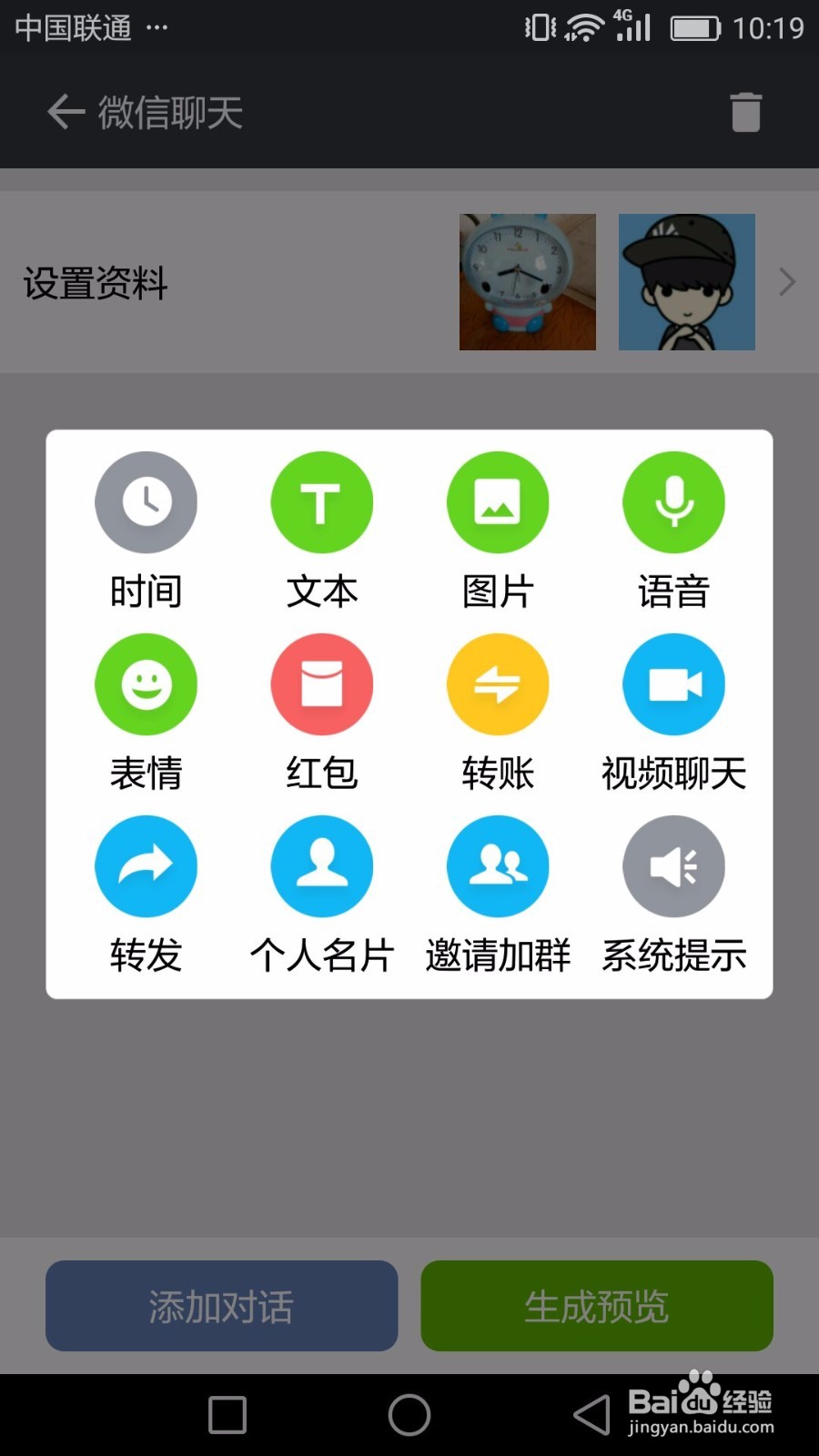Select the 邀请加群 (group invite) icon
Image resolution: width=819 pixels, height=1456 pixels.
tap(498, 866)
